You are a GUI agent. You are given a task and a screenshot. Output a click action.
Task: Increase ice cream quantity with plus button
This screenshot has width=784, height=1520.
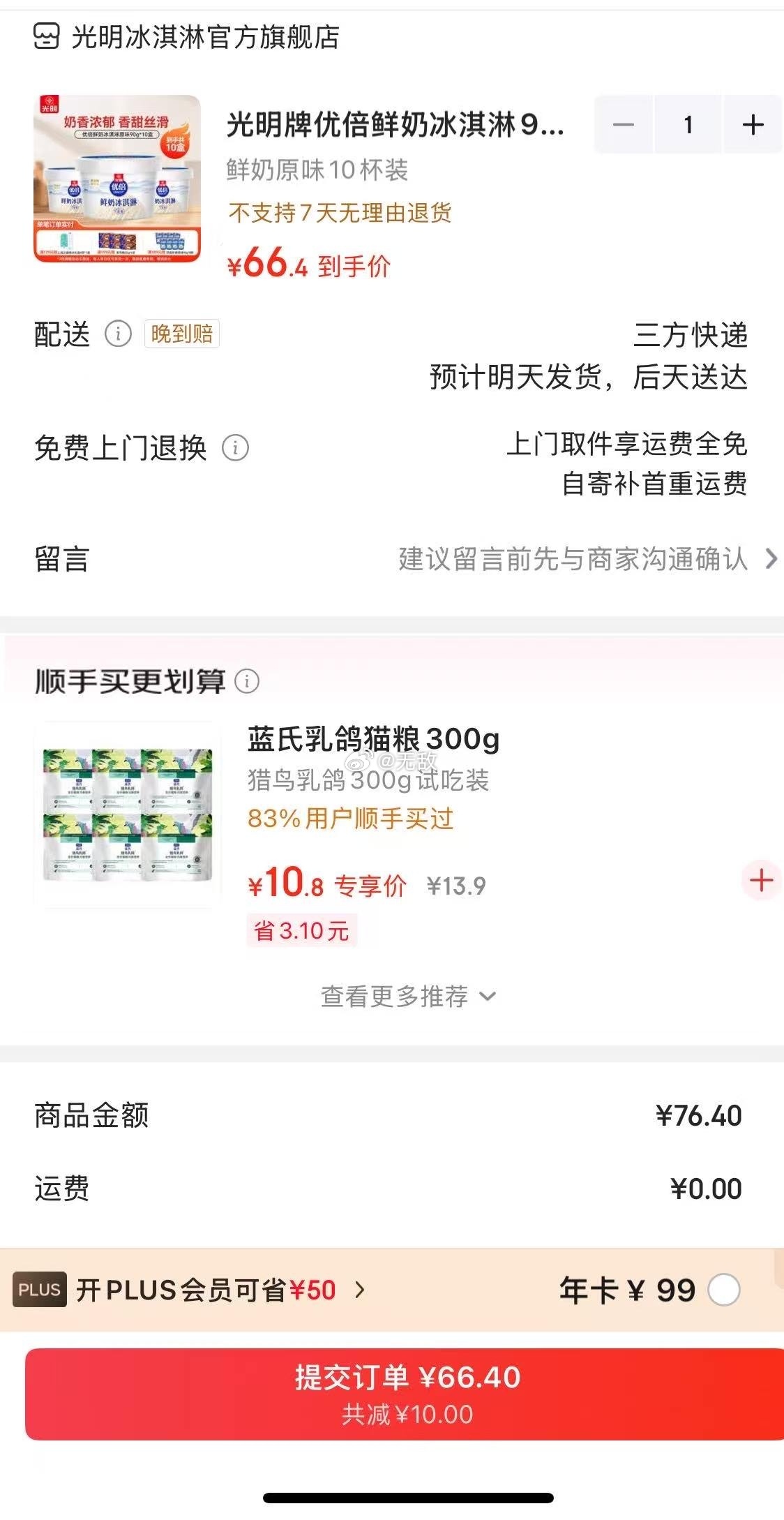click(x=753, y=125)
